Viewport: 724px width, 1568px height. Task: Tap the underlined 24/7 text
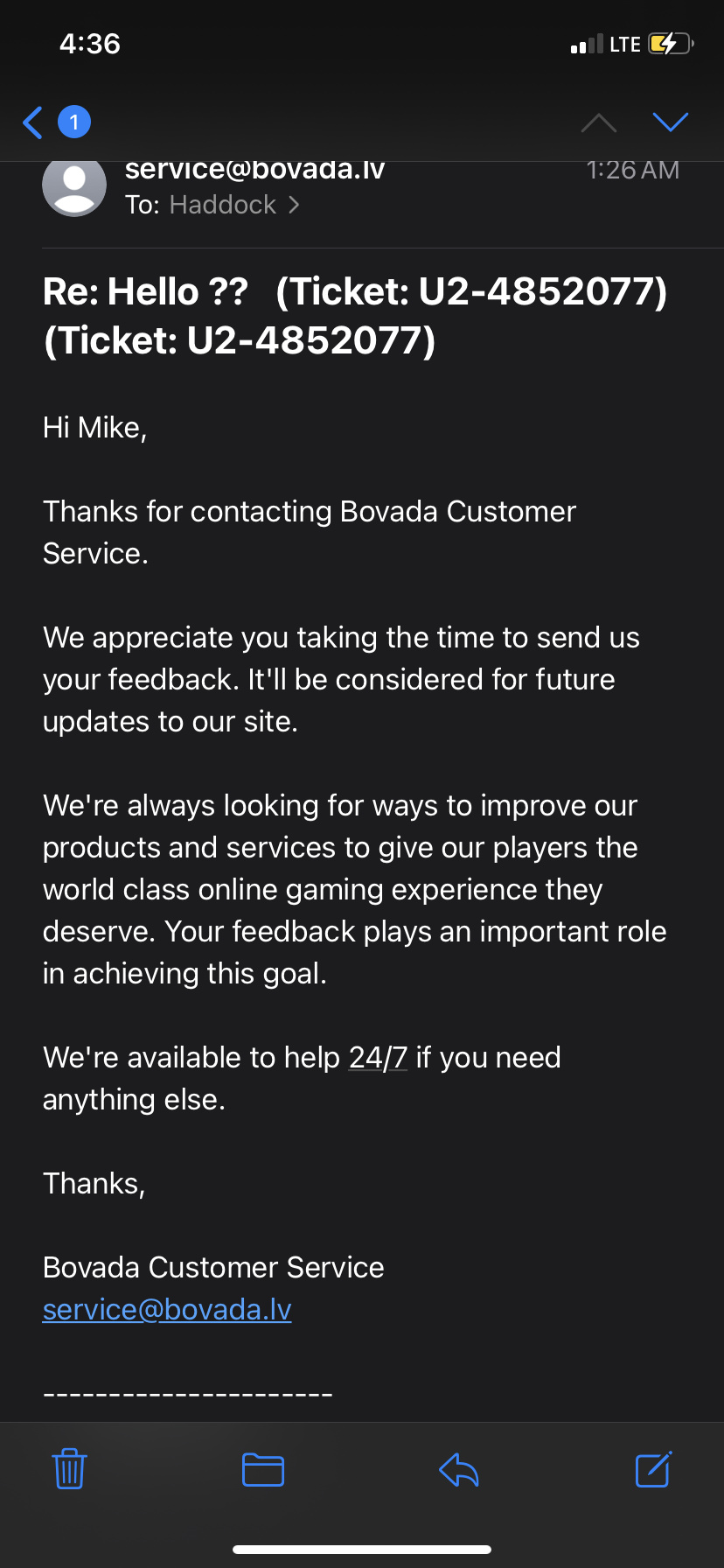click(378, 1058)
